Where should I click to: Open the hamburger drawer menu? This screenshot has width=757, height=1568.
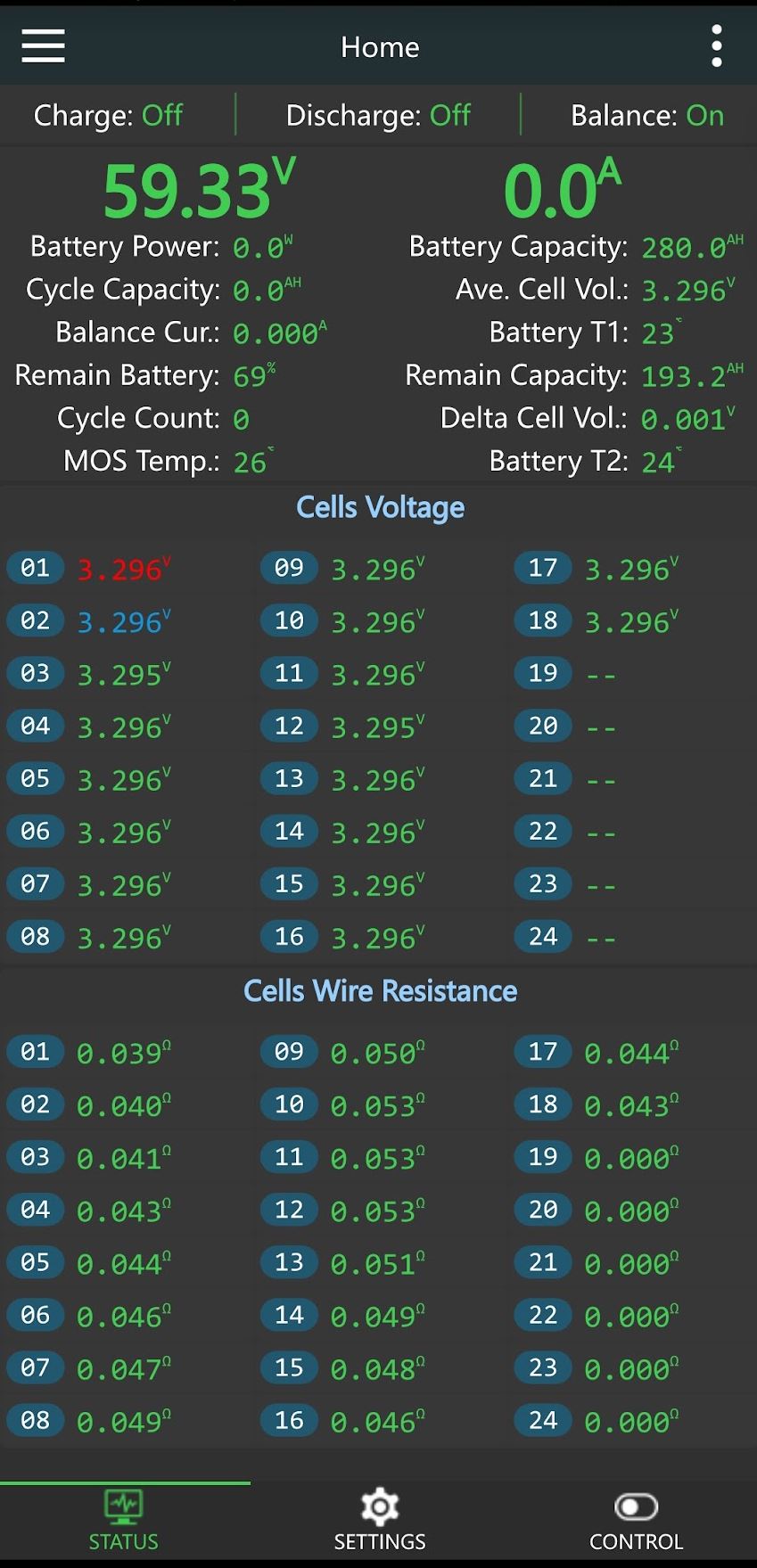pyautogui.click(x=43, y=45)
